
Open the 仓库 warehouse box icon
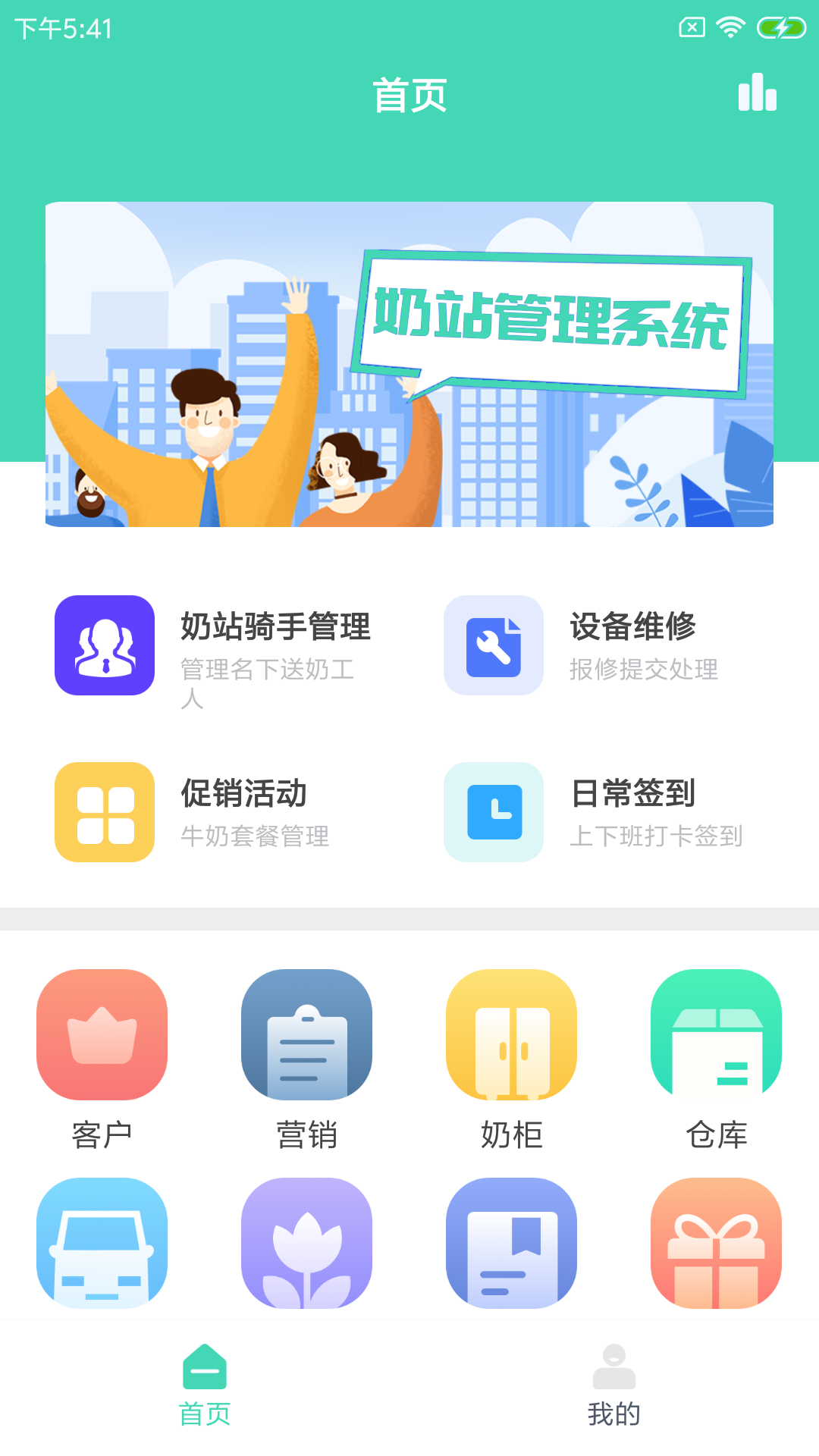pos(717,1037)
